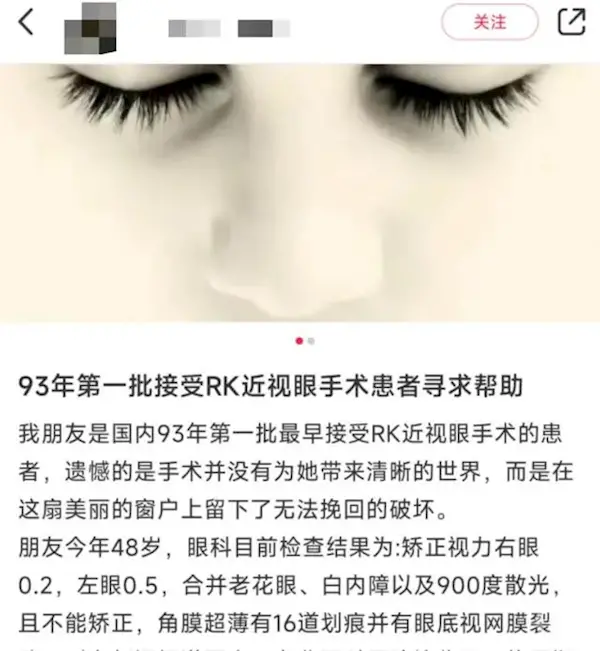Open the author's avatar profile

coord(89,28)
